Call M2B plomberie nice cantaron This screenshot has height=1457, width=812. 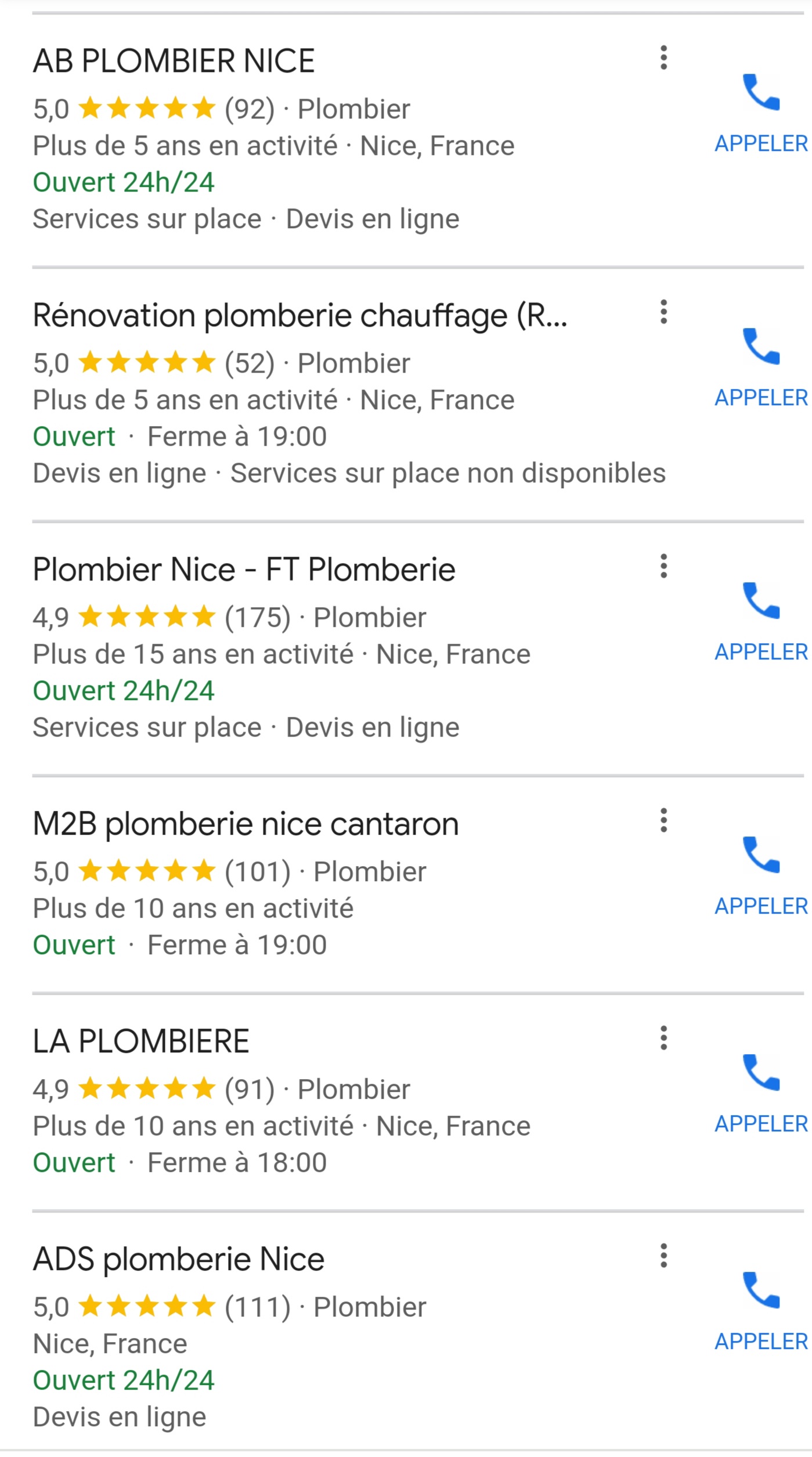(x=760, y=876)
